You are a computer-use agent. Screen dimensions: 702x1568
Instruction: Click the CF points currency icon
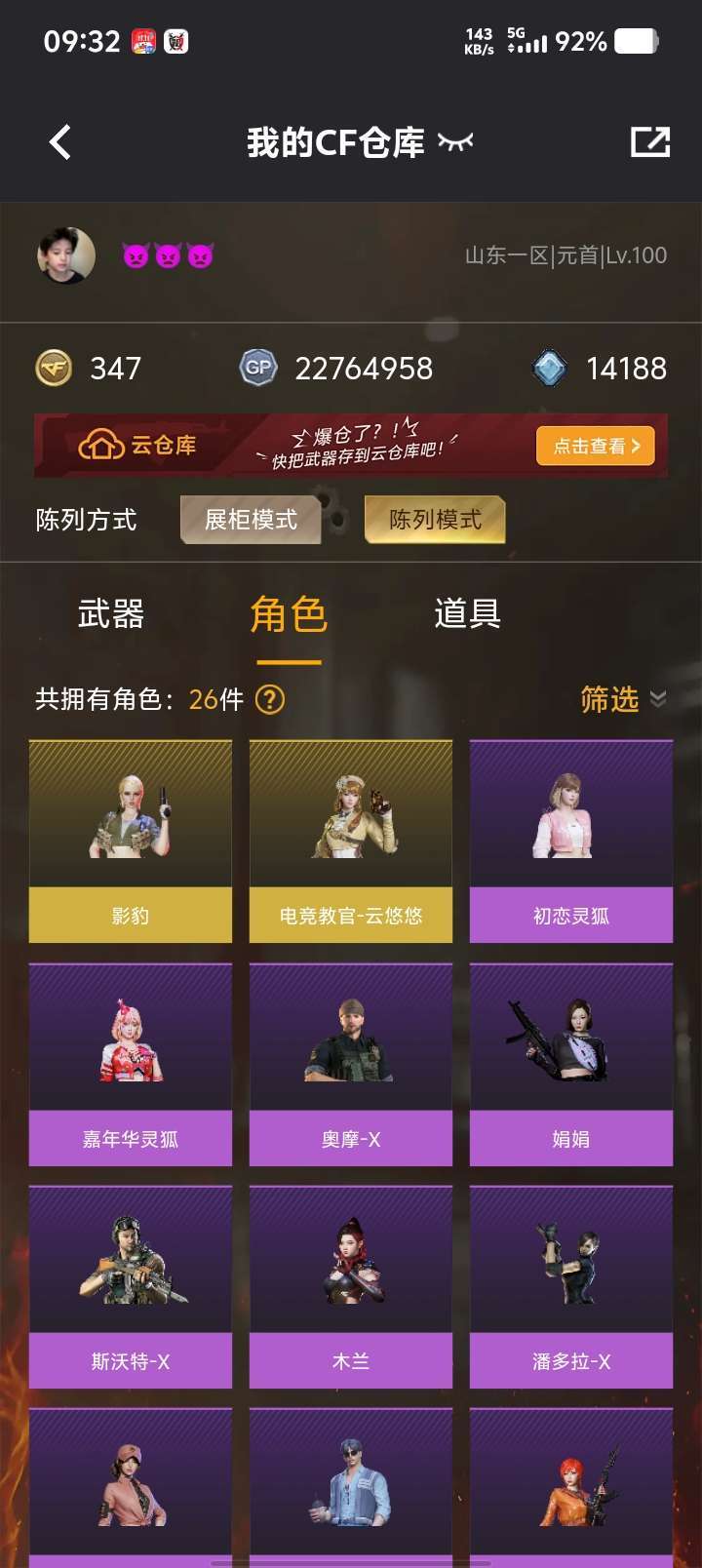pos(56,368)
